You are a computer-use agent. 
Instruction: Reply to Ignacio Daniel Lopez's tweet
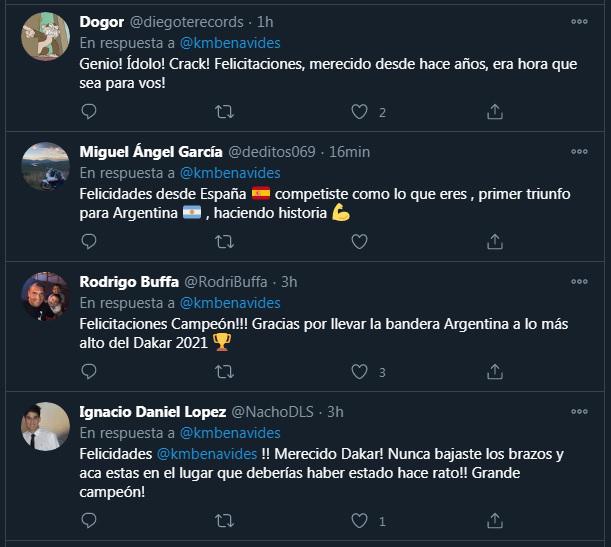(x=88, y=520)
